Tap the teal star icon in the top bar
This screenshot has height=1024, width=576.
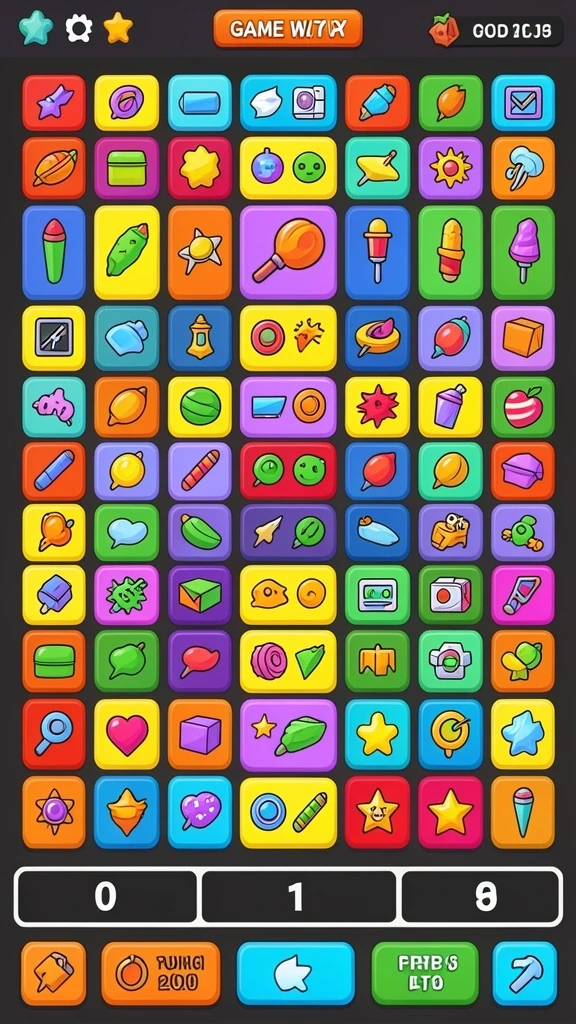tap(35, 28)
